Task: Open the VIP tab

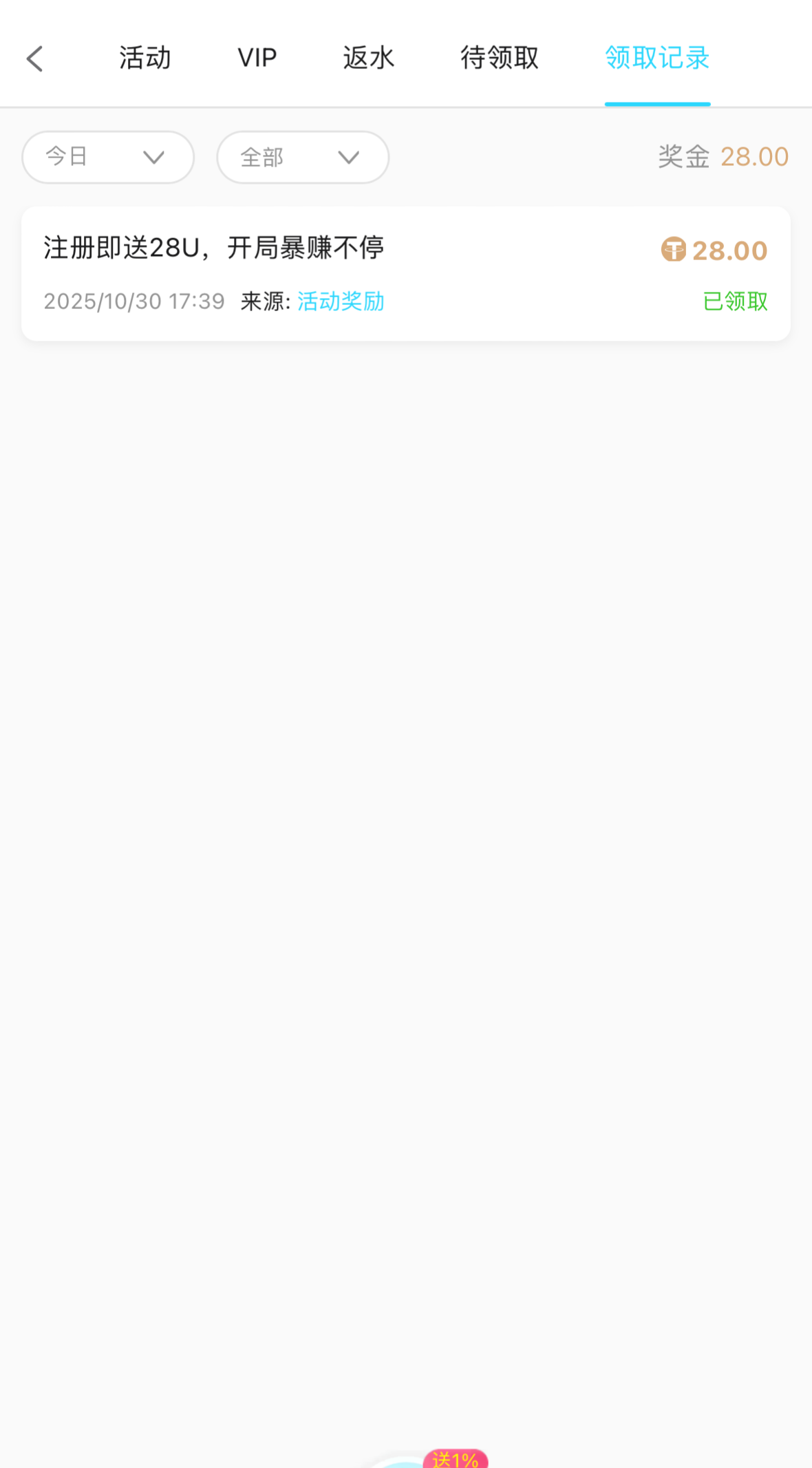Action: [x=257, y=58]
